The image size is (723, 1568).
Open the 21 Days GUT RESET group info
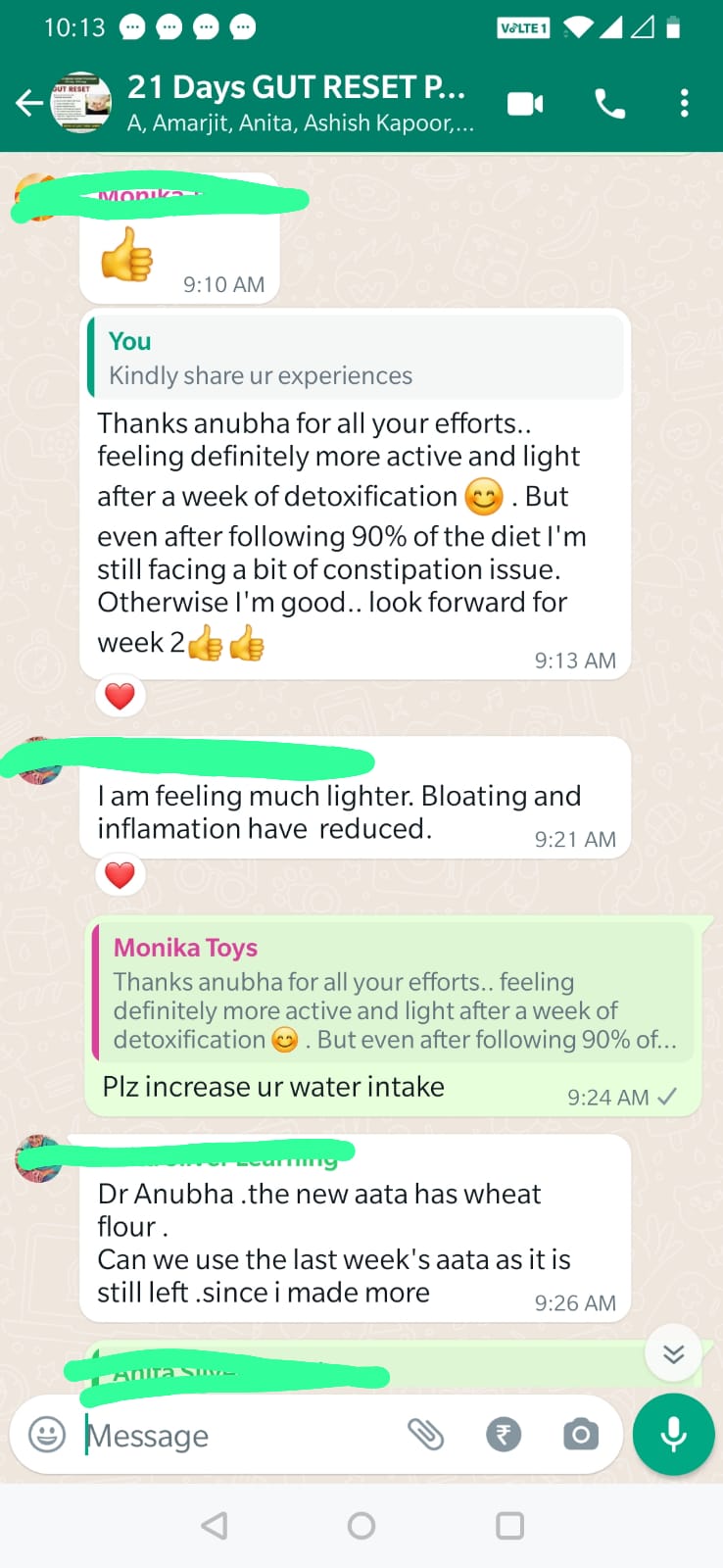tap(299, 103)
